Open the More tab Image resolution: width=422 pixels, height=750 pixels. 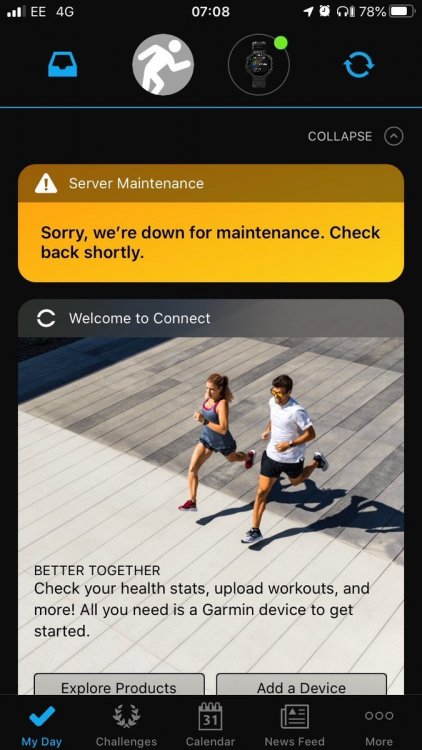[x=379, y=724]
